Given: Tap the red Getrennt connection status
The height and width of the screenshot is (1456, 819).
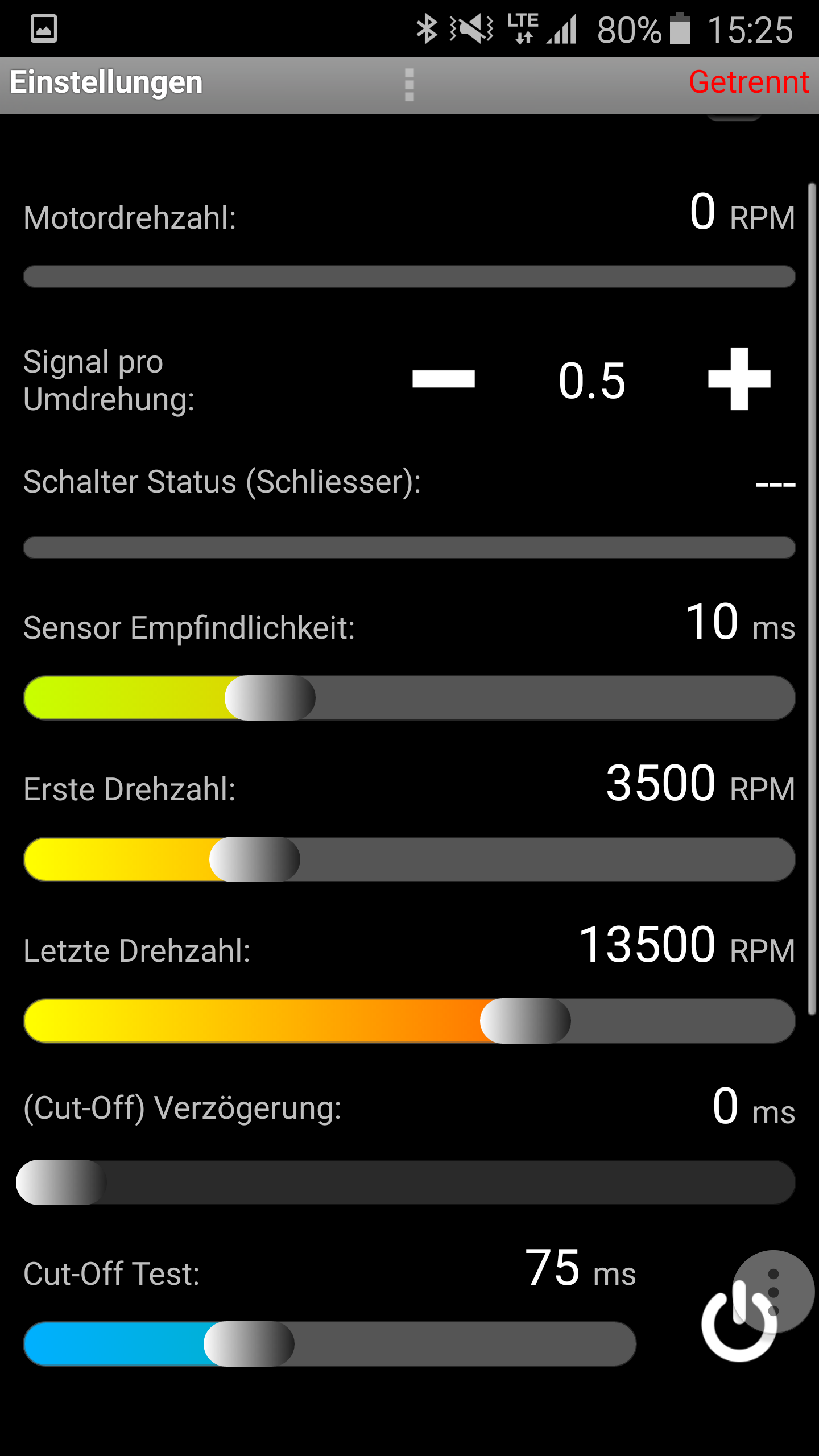Looking at the screenshot, I should pos(748,82).
